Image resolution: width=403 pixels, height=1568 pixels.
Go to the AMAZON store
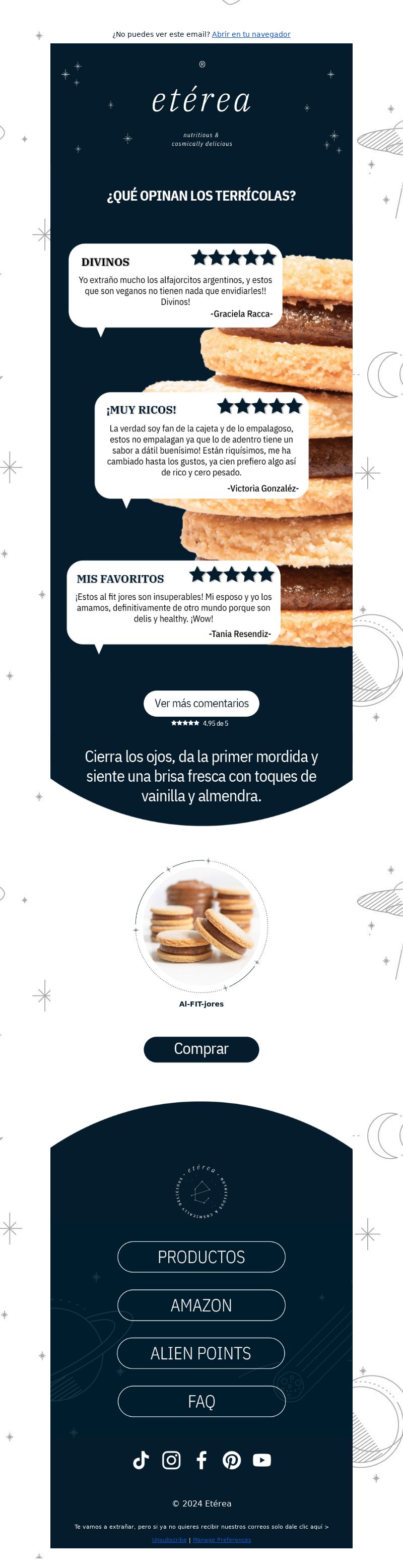tap(201, 1305)
